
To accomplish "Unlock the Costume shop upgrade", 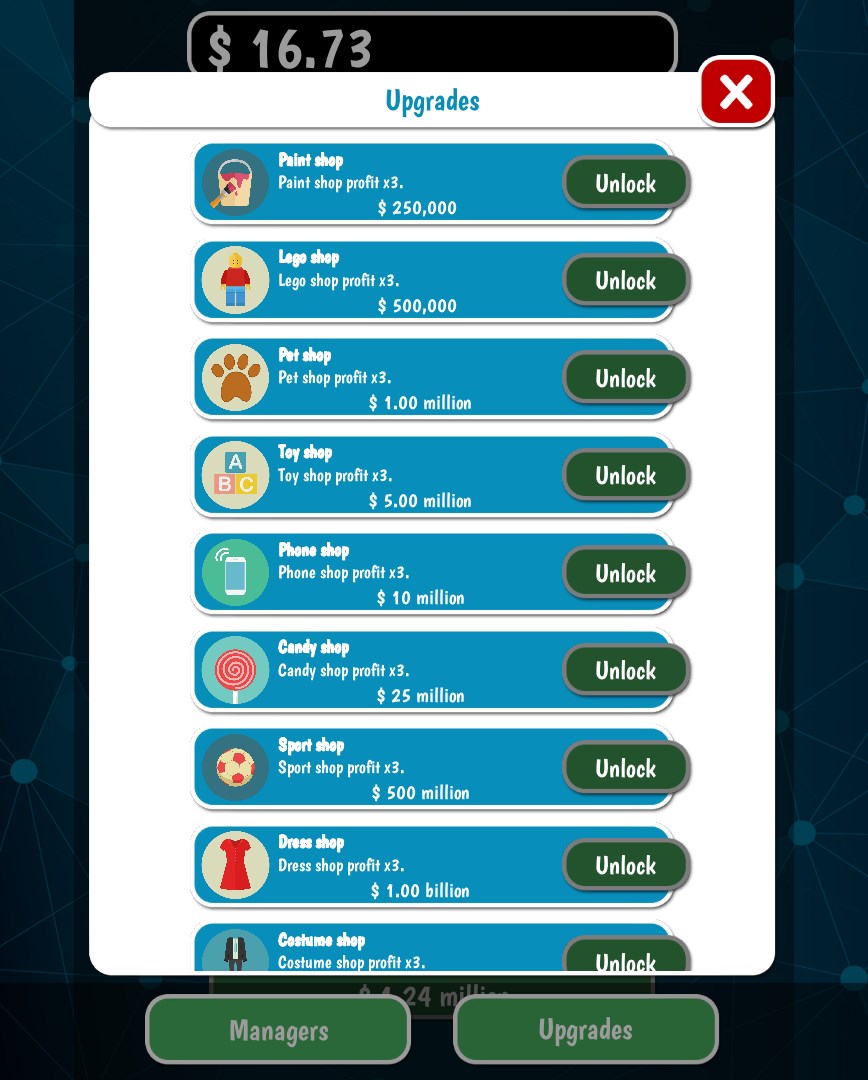I will tap(626, 958).
